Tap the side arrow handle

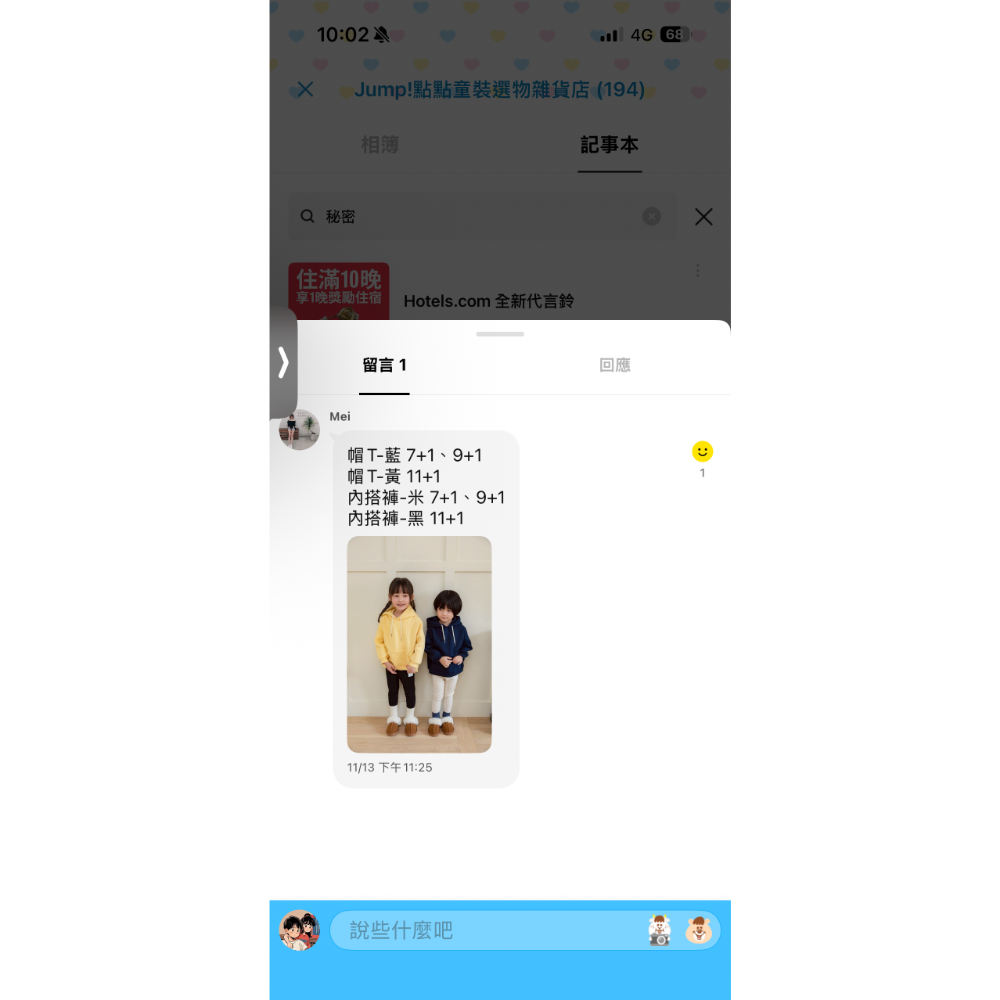coord(283,362)
